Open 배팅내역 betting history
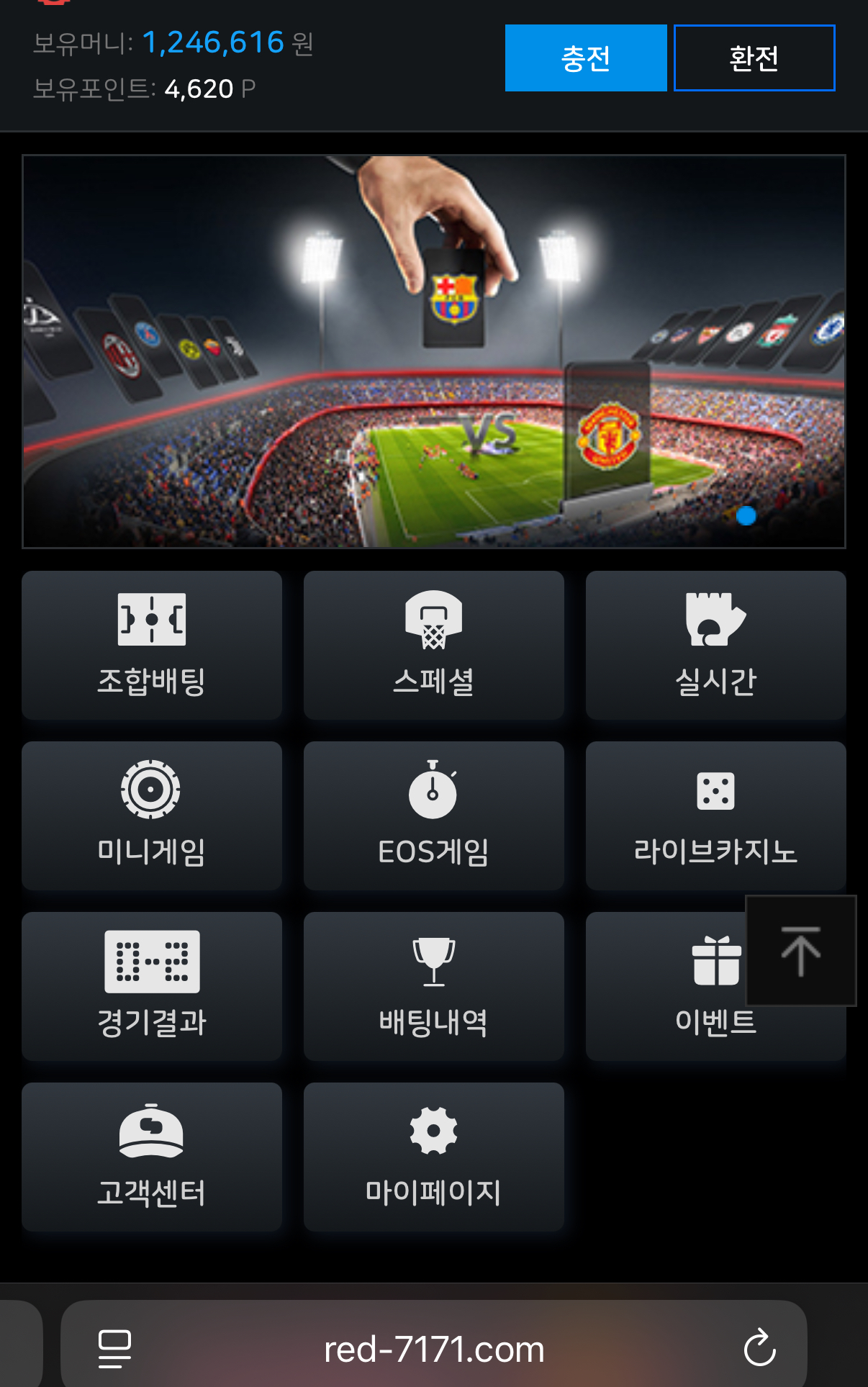The image size is (868, 1387). 433,986
